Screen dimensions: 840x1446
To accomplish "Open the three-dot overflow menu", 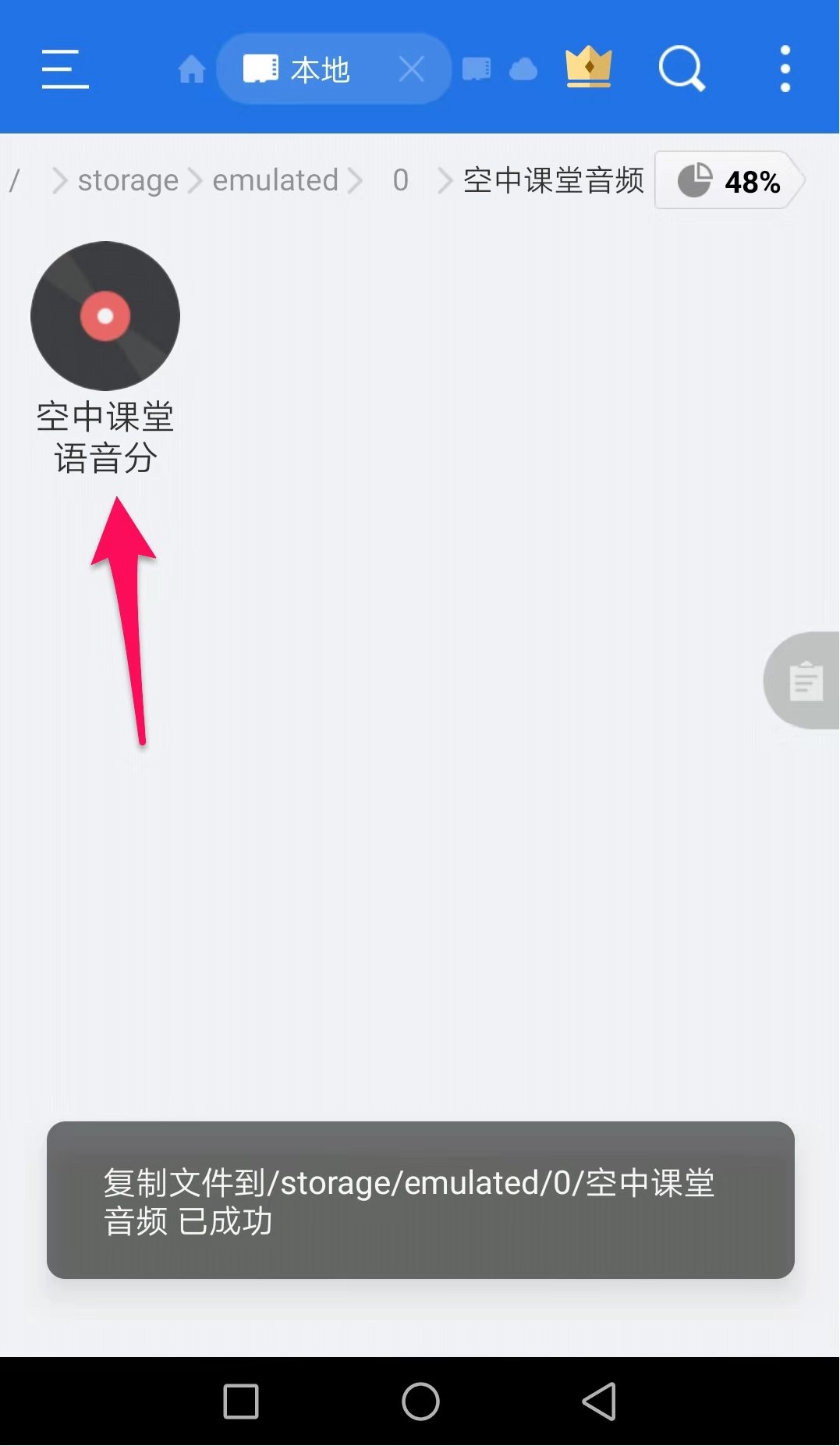I will tap(785, 69).
